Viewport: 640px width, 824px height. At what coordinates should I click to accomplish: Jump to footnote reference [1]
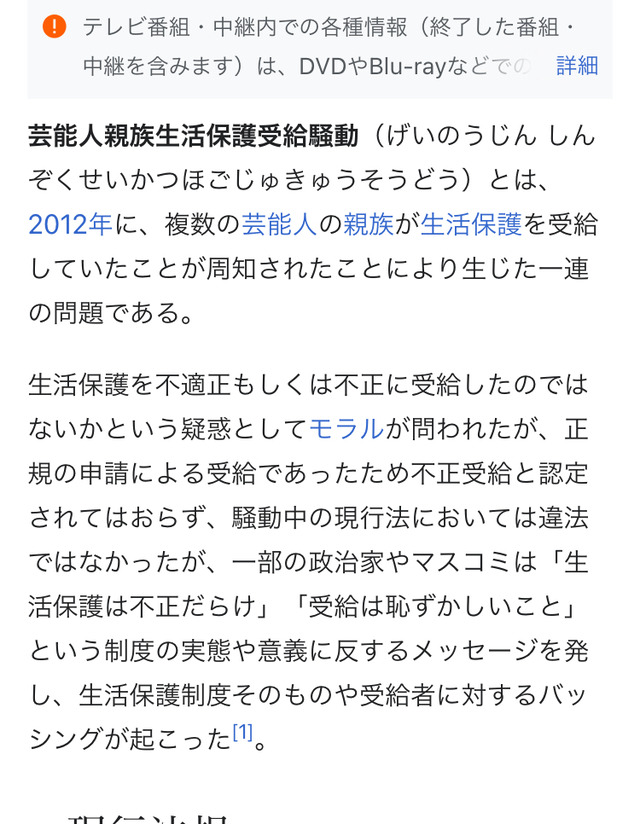pyautogui.click(x=242, y=733)
